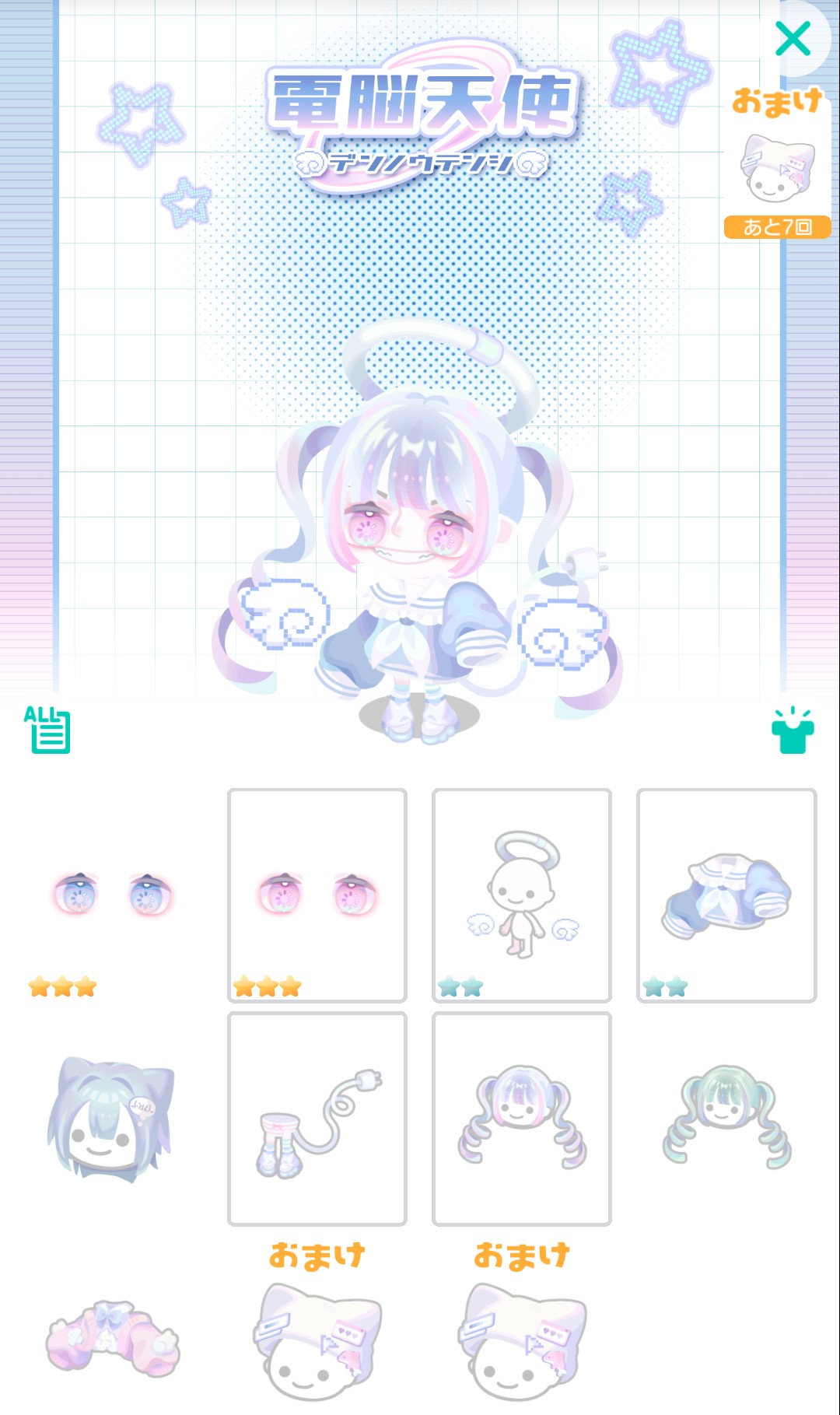Select the blue eyes item
Image resolution: width=840 pixels, height=1415 pixels.
click(113, 895)
